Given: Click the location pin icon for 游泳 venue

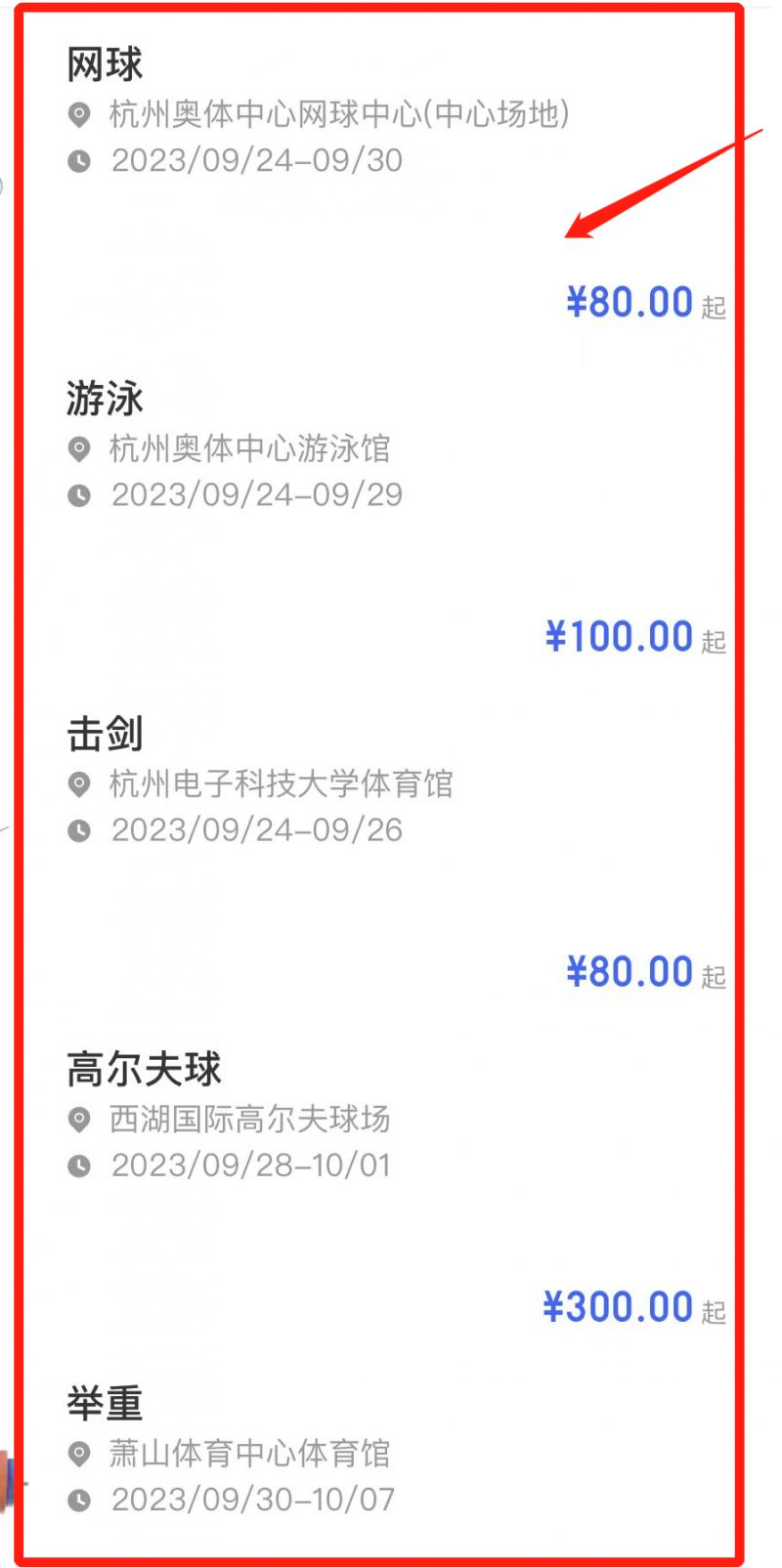Looking at the screenshot, I should coord(79,449).
